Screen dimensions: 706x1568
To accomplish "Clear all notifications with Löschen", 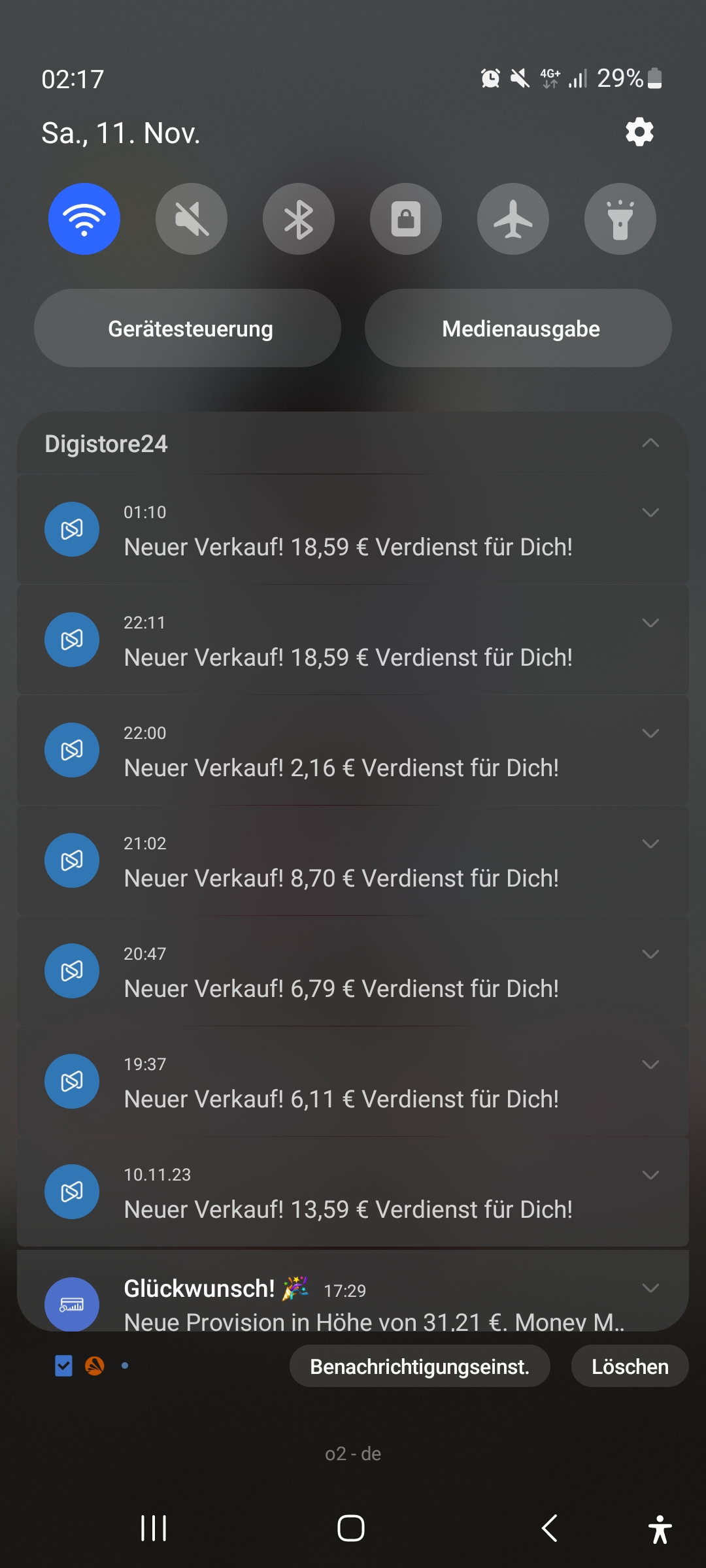I will click(630, 1366).
